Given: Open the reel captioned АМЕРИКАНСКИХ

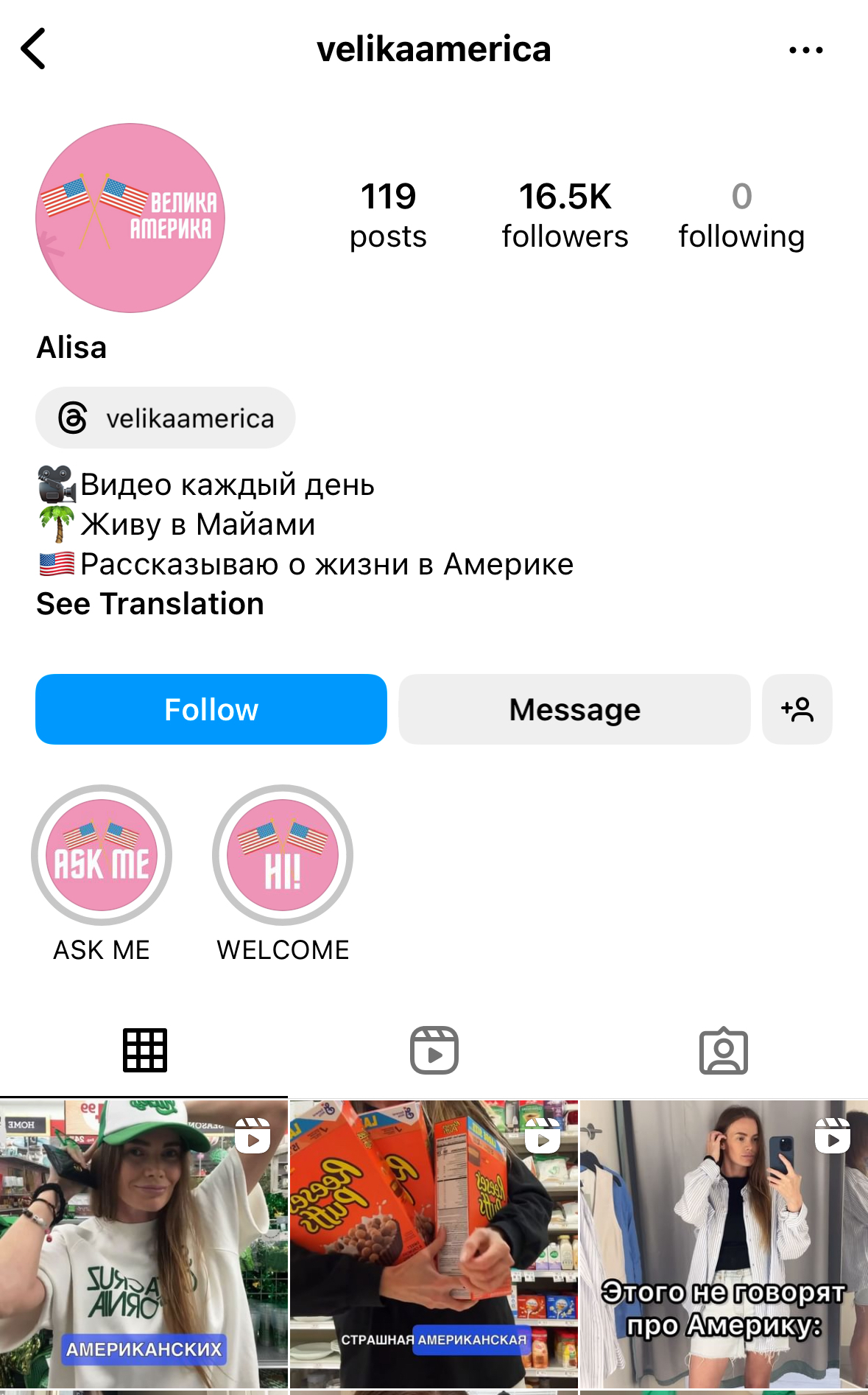Looking at the screenshot, I should 144,1245.
